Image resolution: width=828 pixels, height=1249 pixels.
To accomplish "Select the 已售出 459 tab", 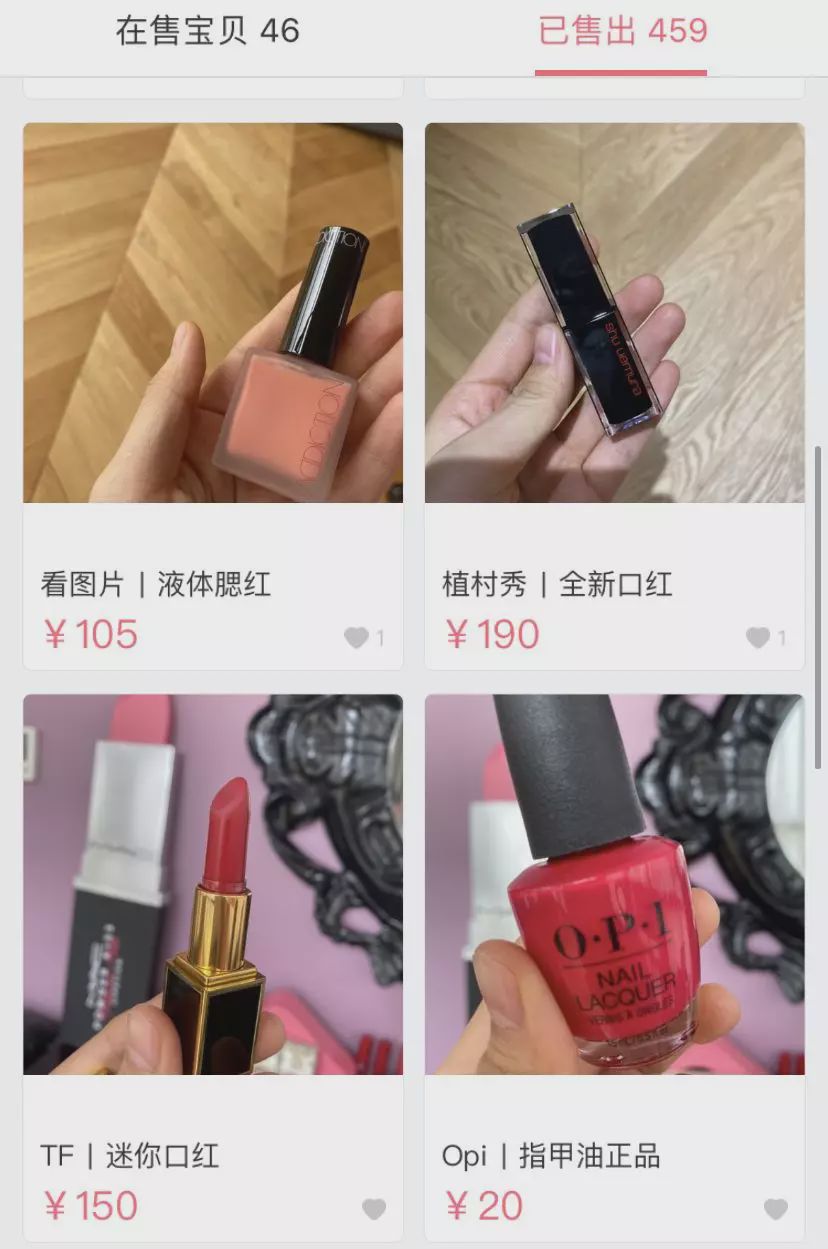I will tap(622, 31).
